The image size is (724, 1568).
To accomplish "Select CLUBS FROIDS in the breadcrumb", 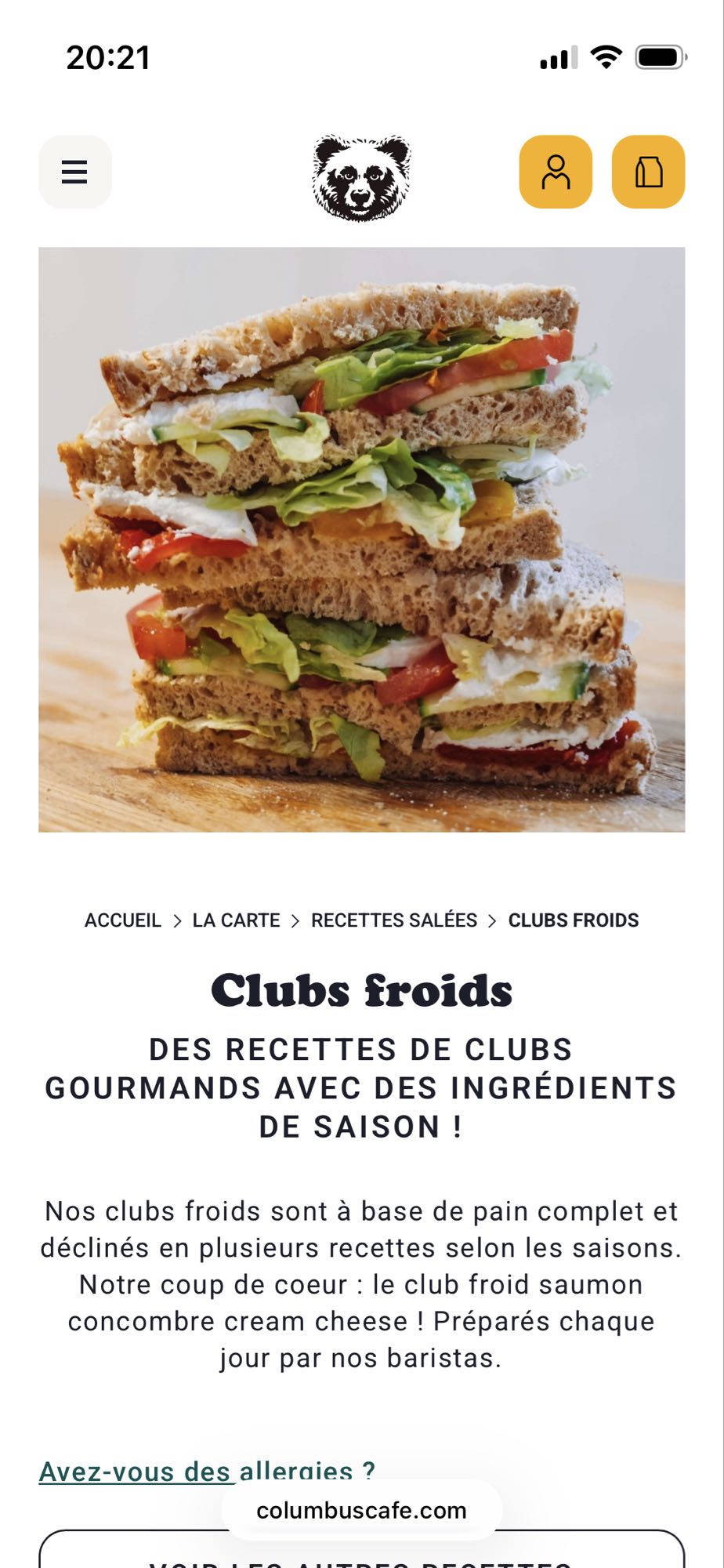I will [x=572, y=920].
